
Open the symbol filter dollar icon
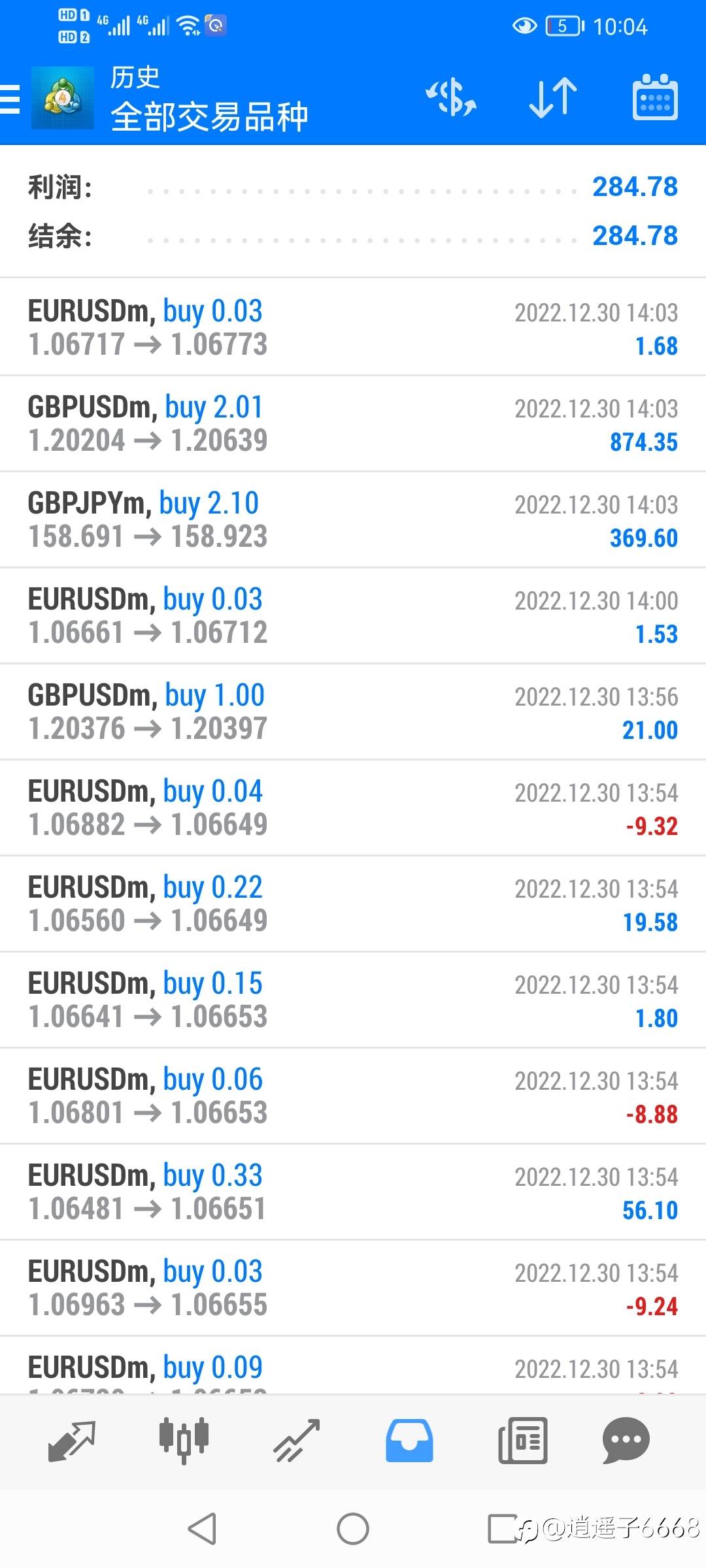click(x=450, y=98)
